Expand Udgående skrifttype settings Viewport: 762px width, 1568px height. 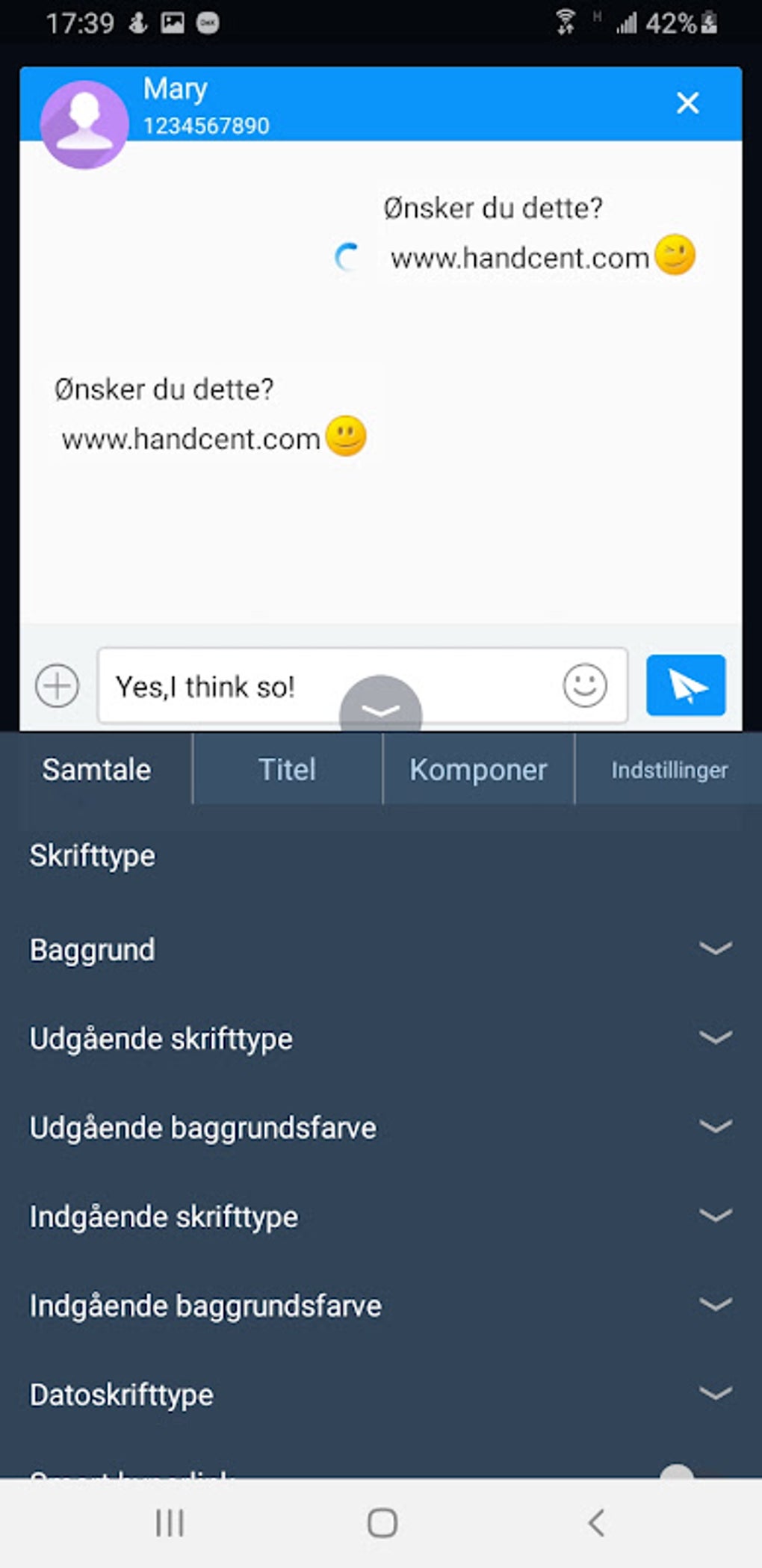[x=715, y=1037]
